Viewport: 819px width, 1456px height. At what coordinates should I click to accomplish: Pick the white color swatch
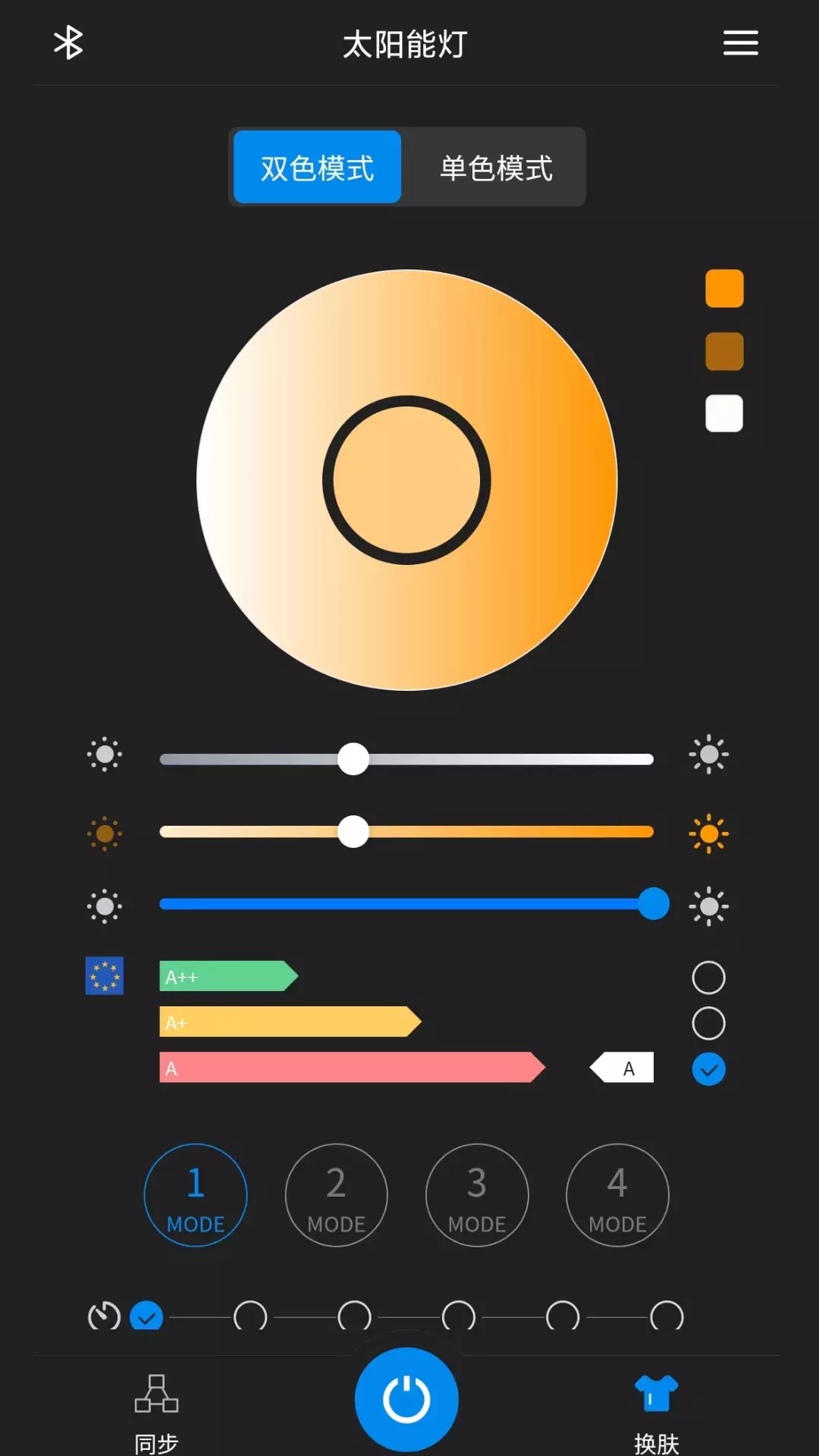tap(724, 413)
